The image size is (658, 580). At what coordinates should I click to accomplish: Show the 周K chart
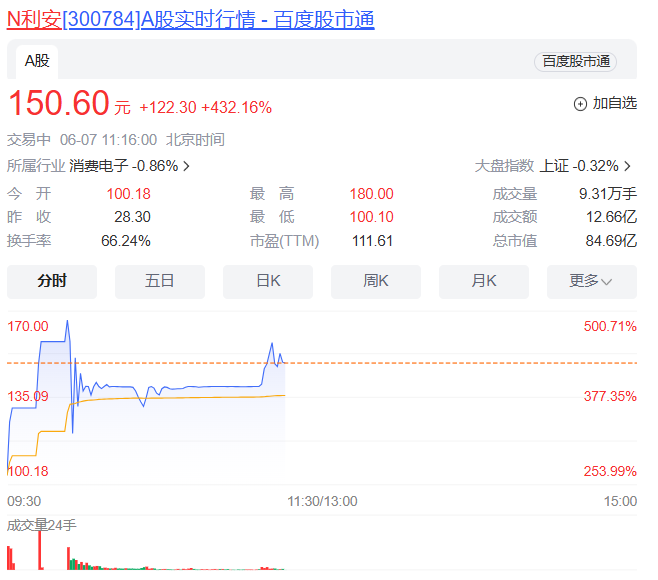[x=376, y=281]
